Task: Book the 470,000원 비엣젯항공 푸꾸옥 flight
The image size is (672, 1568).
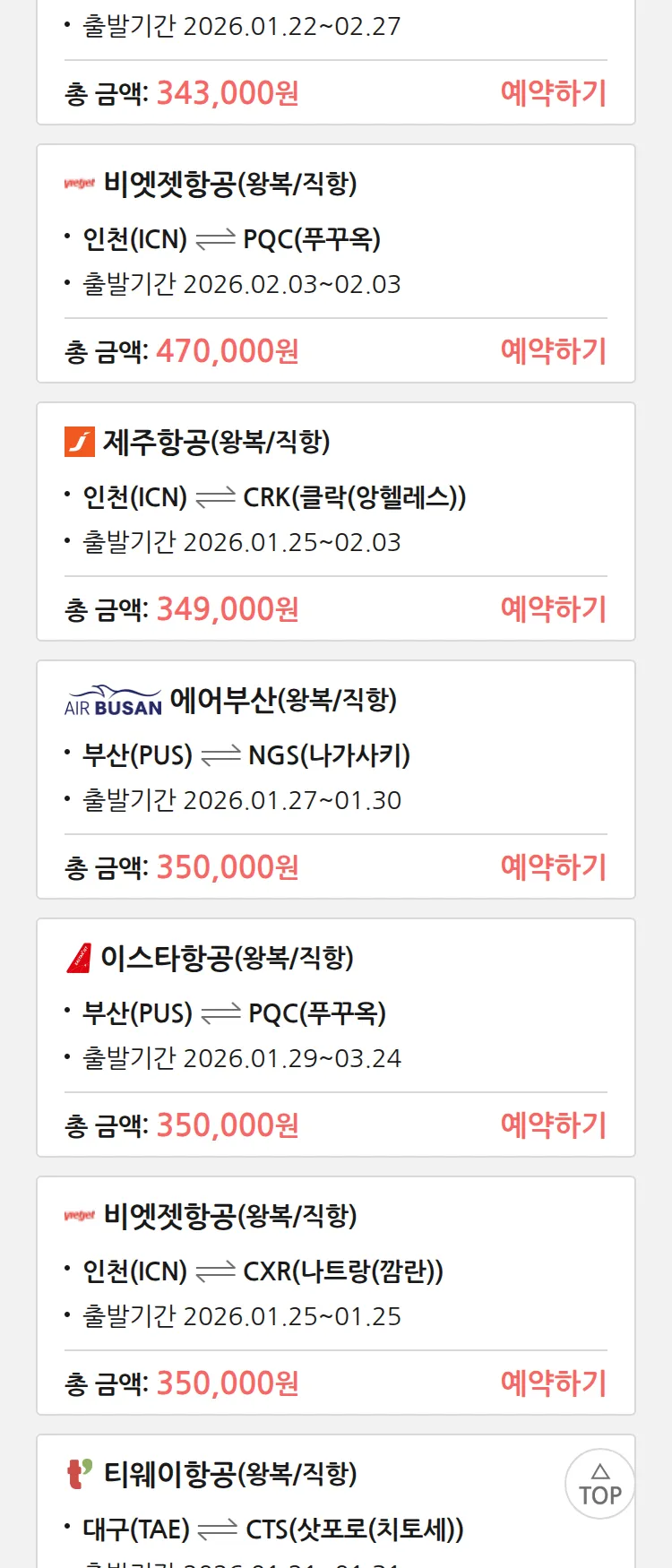Action: coord(553,351)
